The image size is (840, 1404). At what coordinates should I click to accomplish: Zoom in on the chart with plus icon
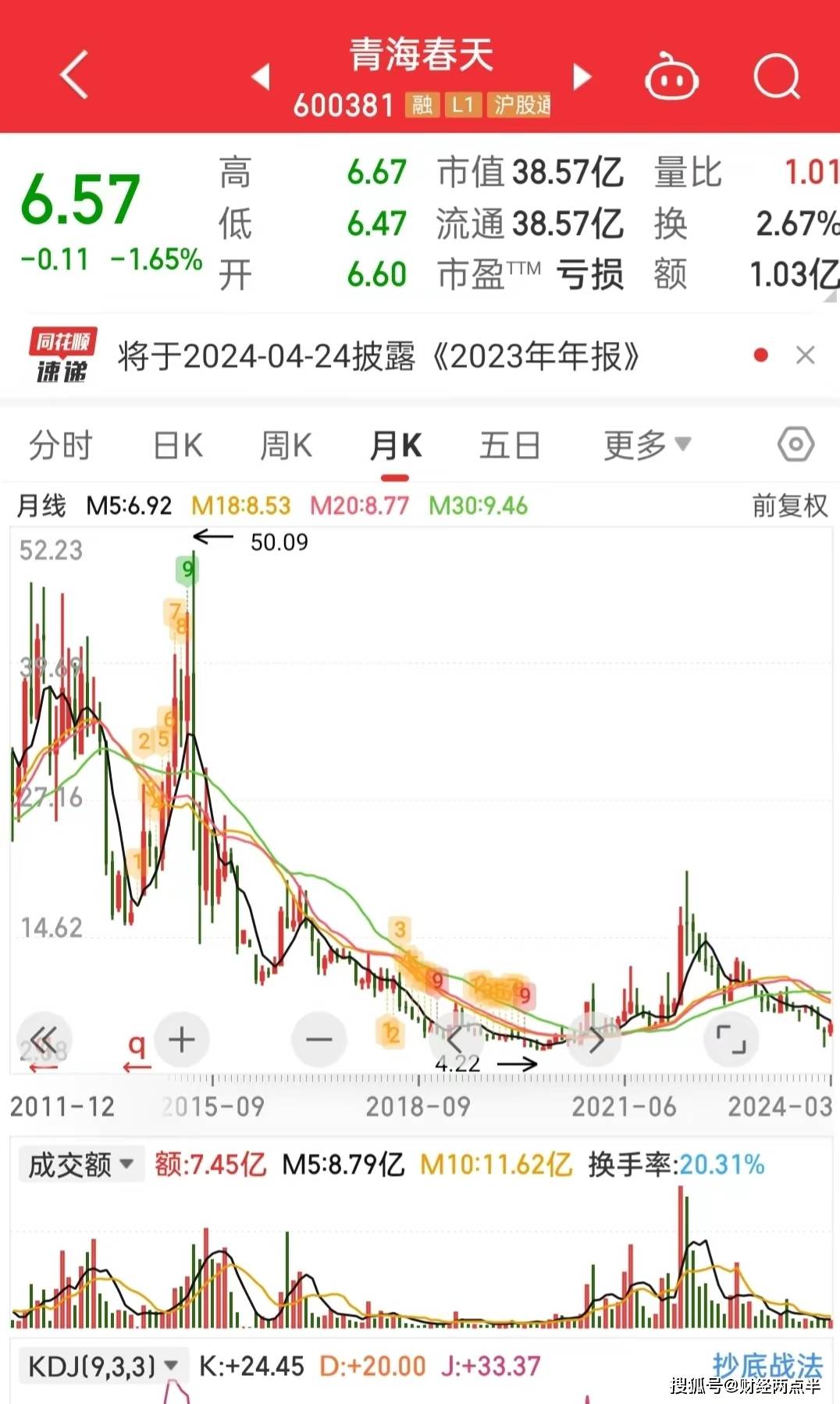click(x=181, y=1039)
